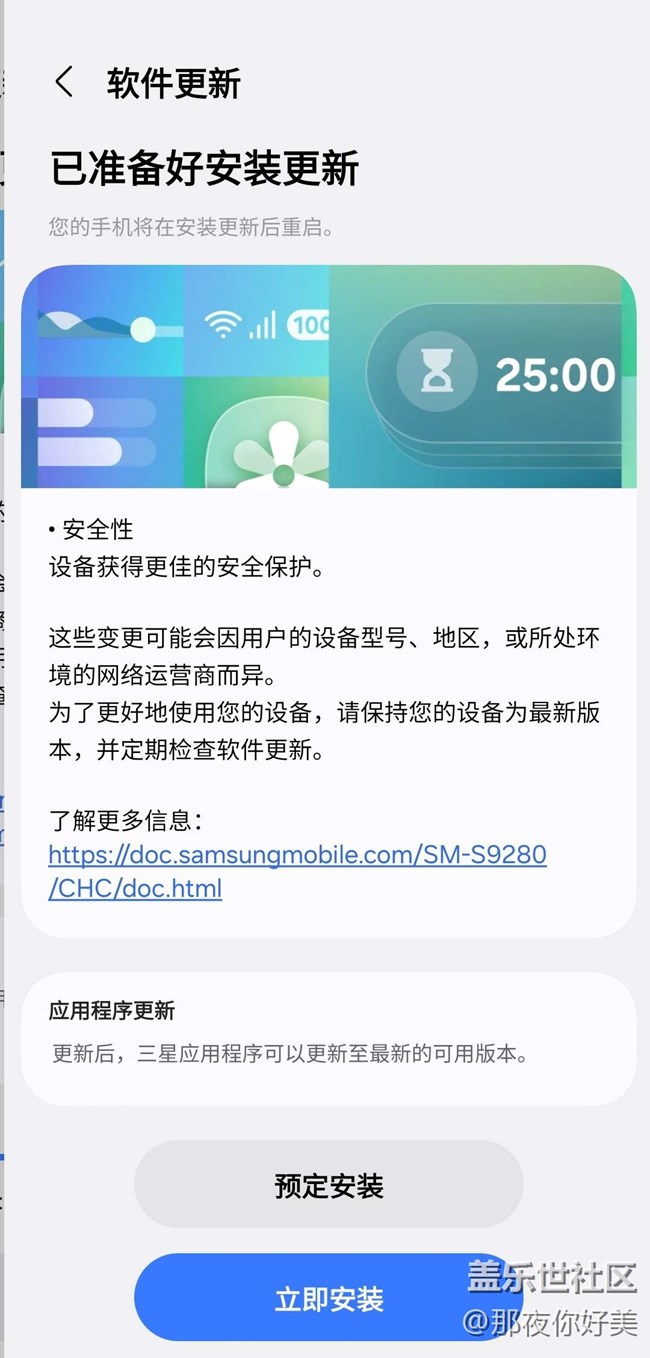
Task: Go back from the 软件更新 page
Action: (x=64, y=83)
